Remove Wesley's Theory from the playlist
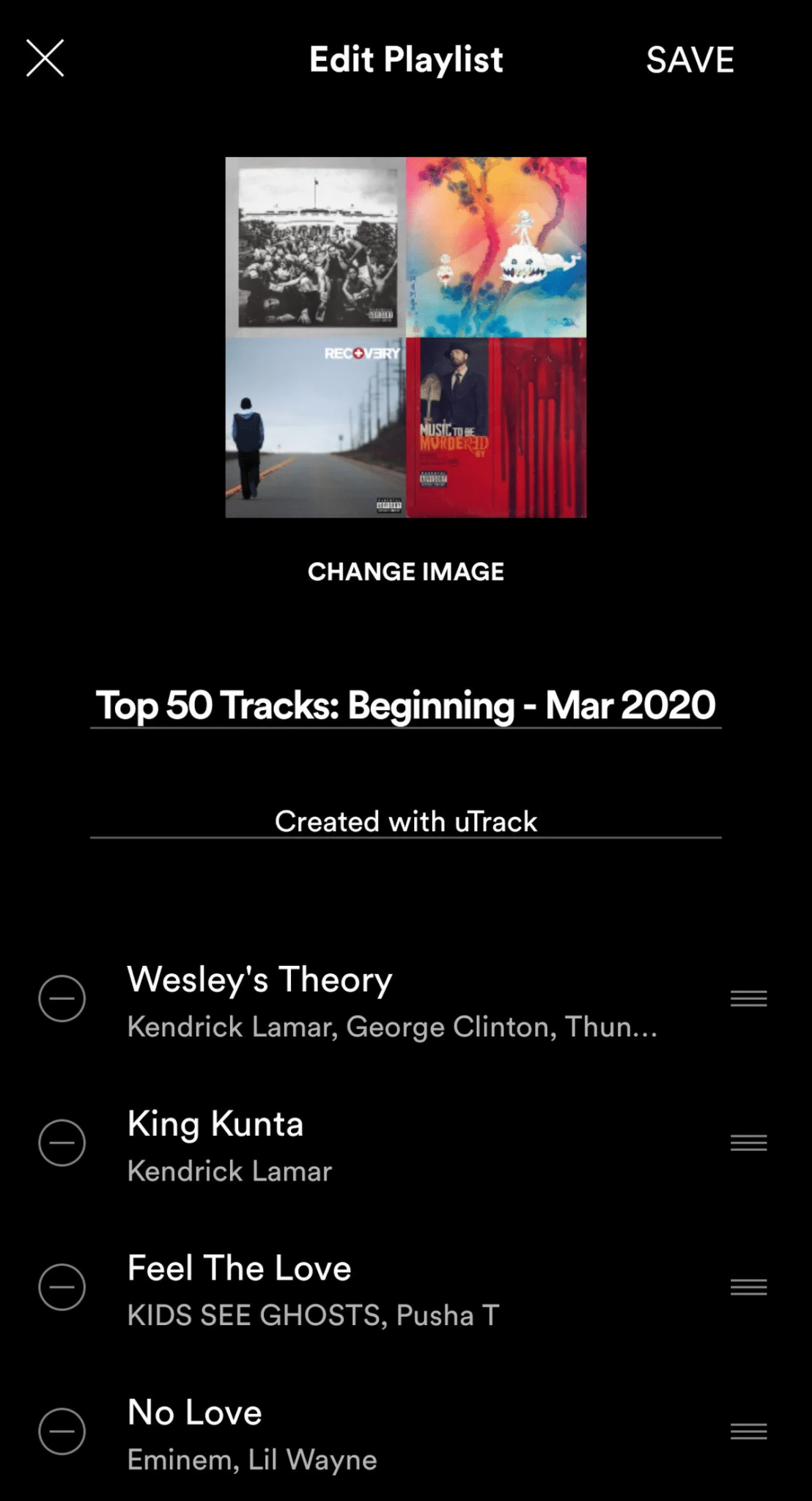The height and width of the screenshot is (1501, 812). pos(62,998)
